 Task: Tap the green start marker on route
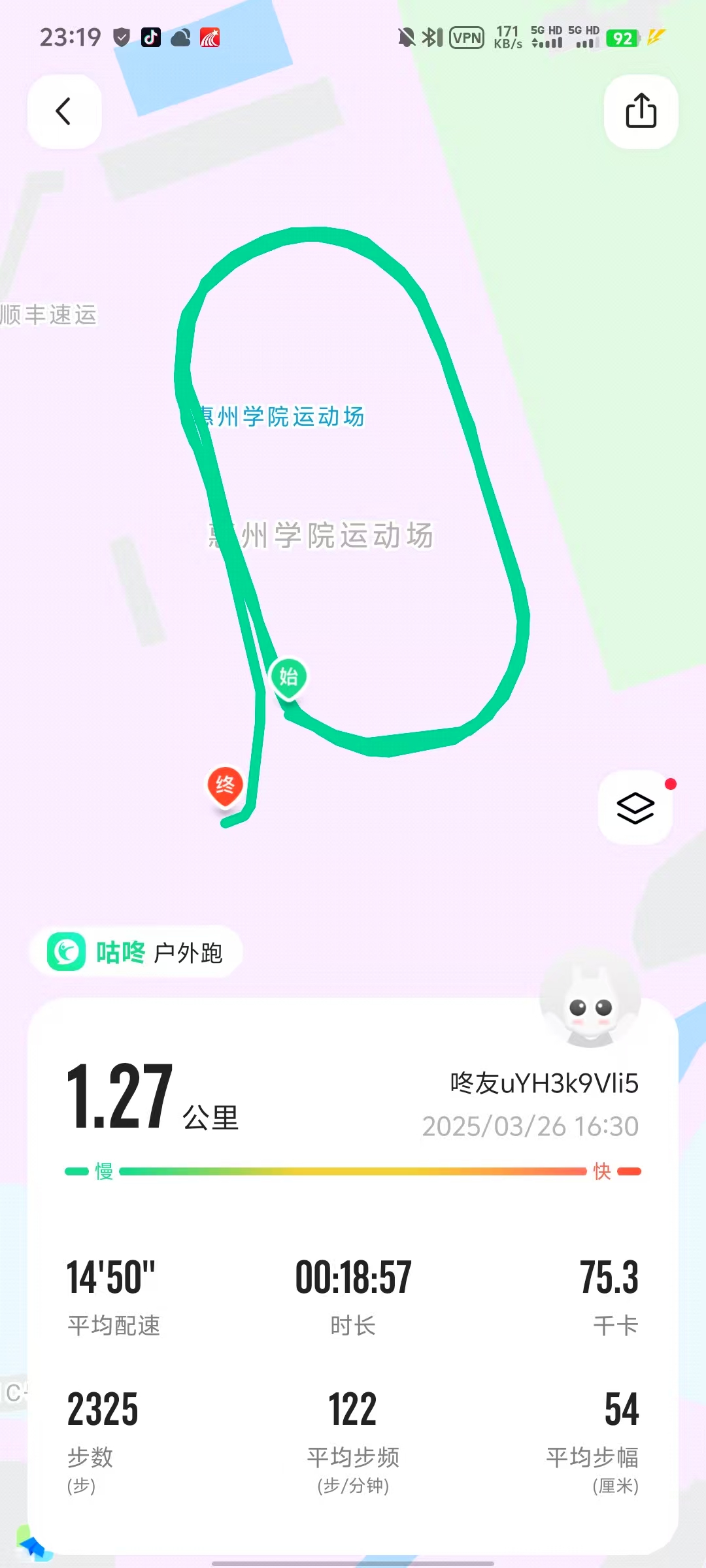coord(288,677)
